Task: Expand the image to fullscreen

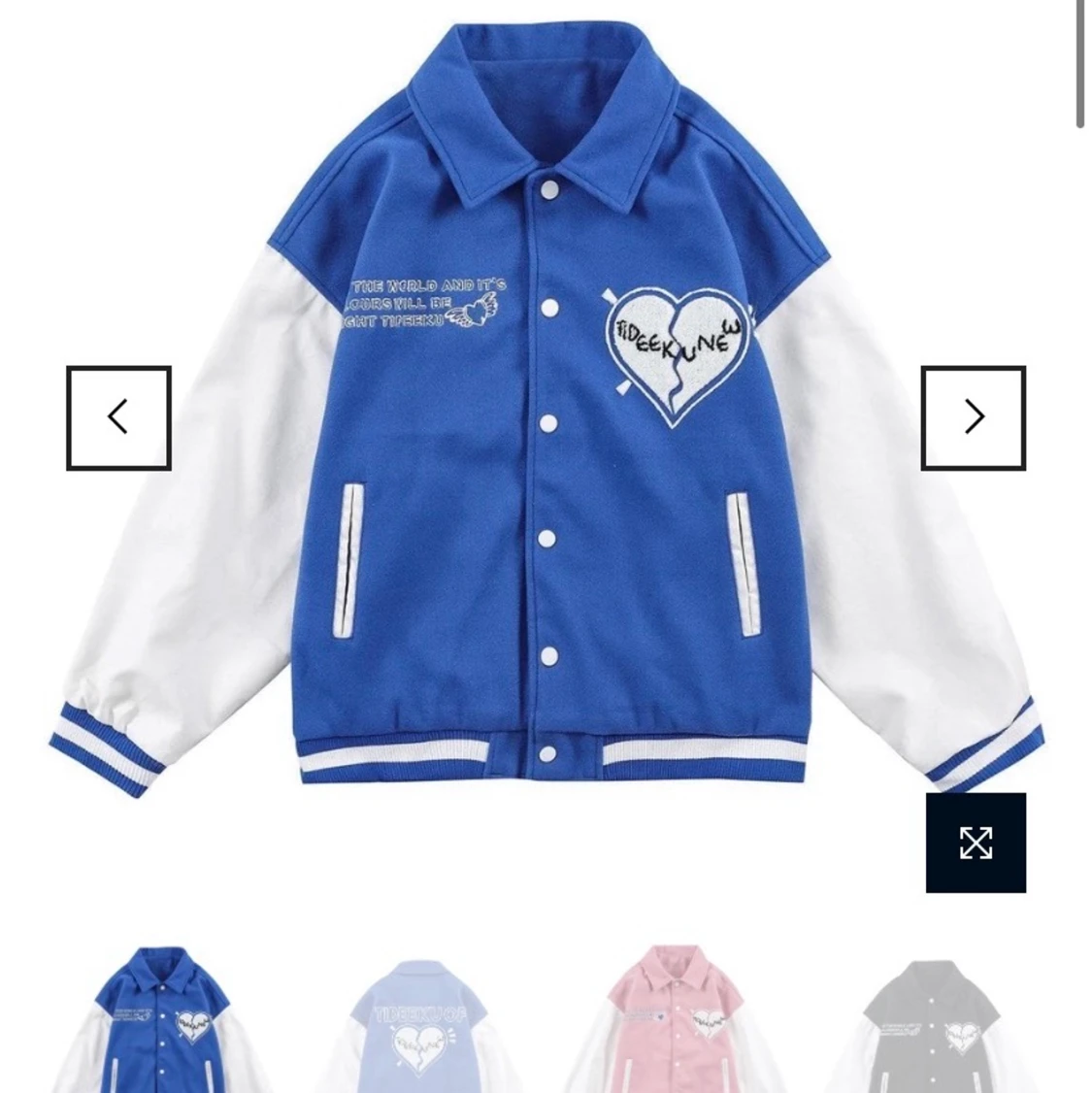Action: [976, 843]
